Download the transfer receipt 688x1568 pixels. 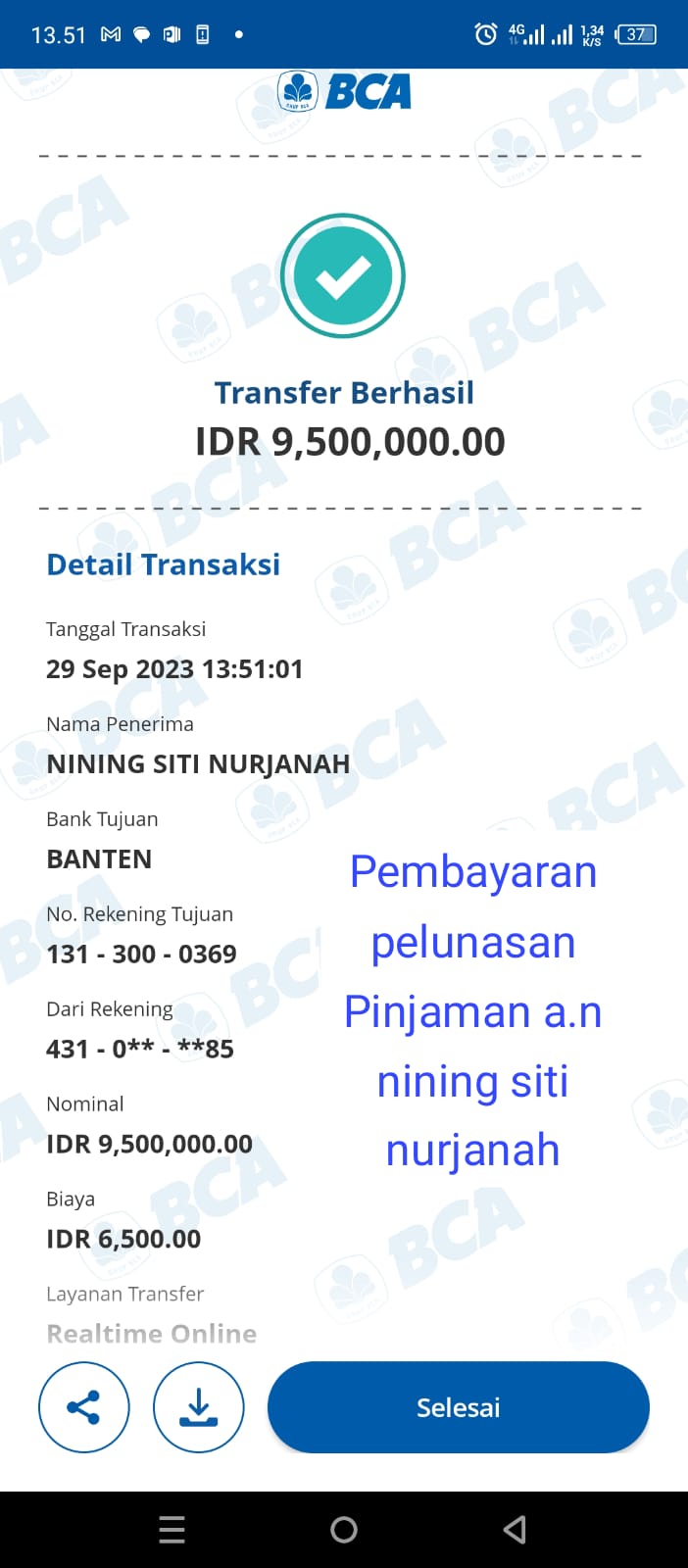point(198,1407)
